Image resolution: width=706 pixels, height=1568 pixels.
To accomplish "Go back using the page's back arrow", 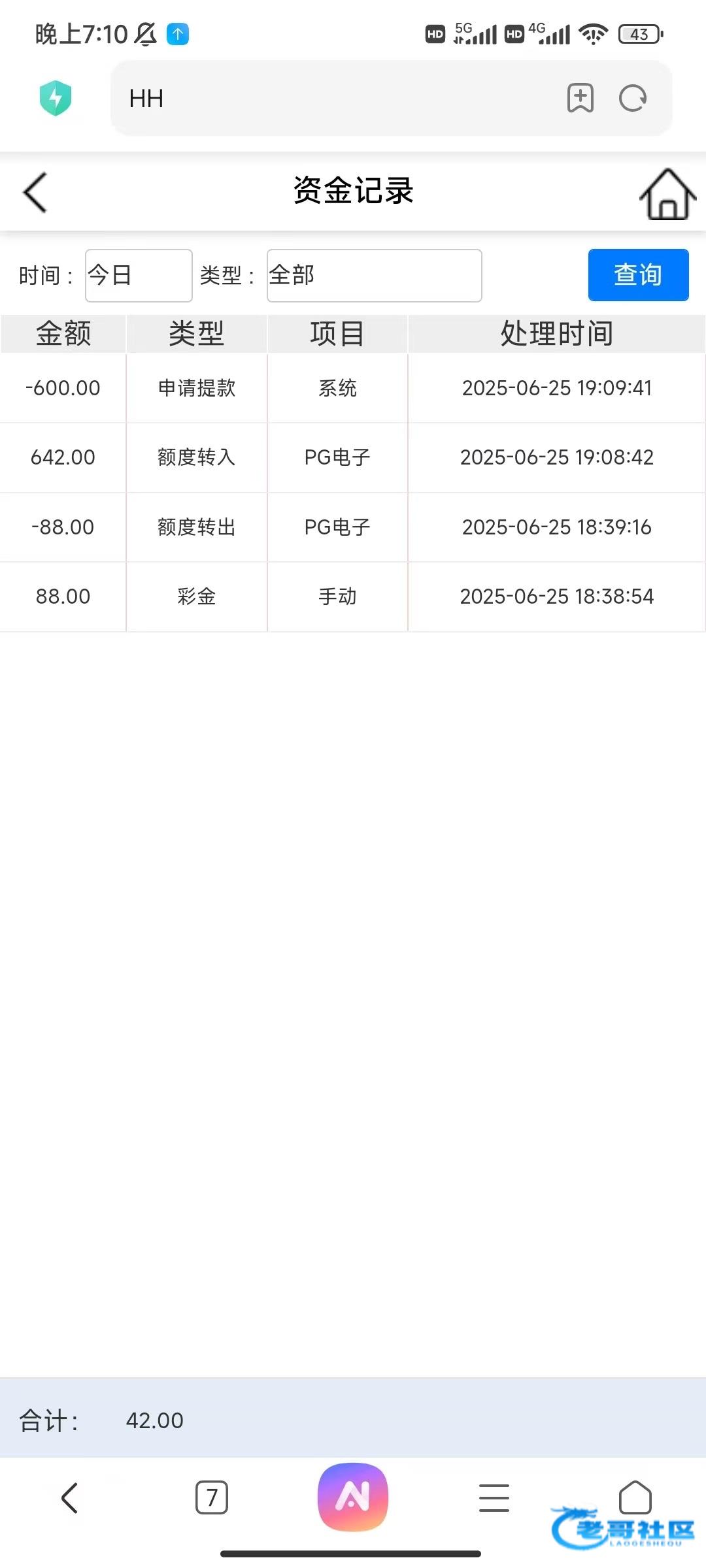I will (x=35, y=193).
